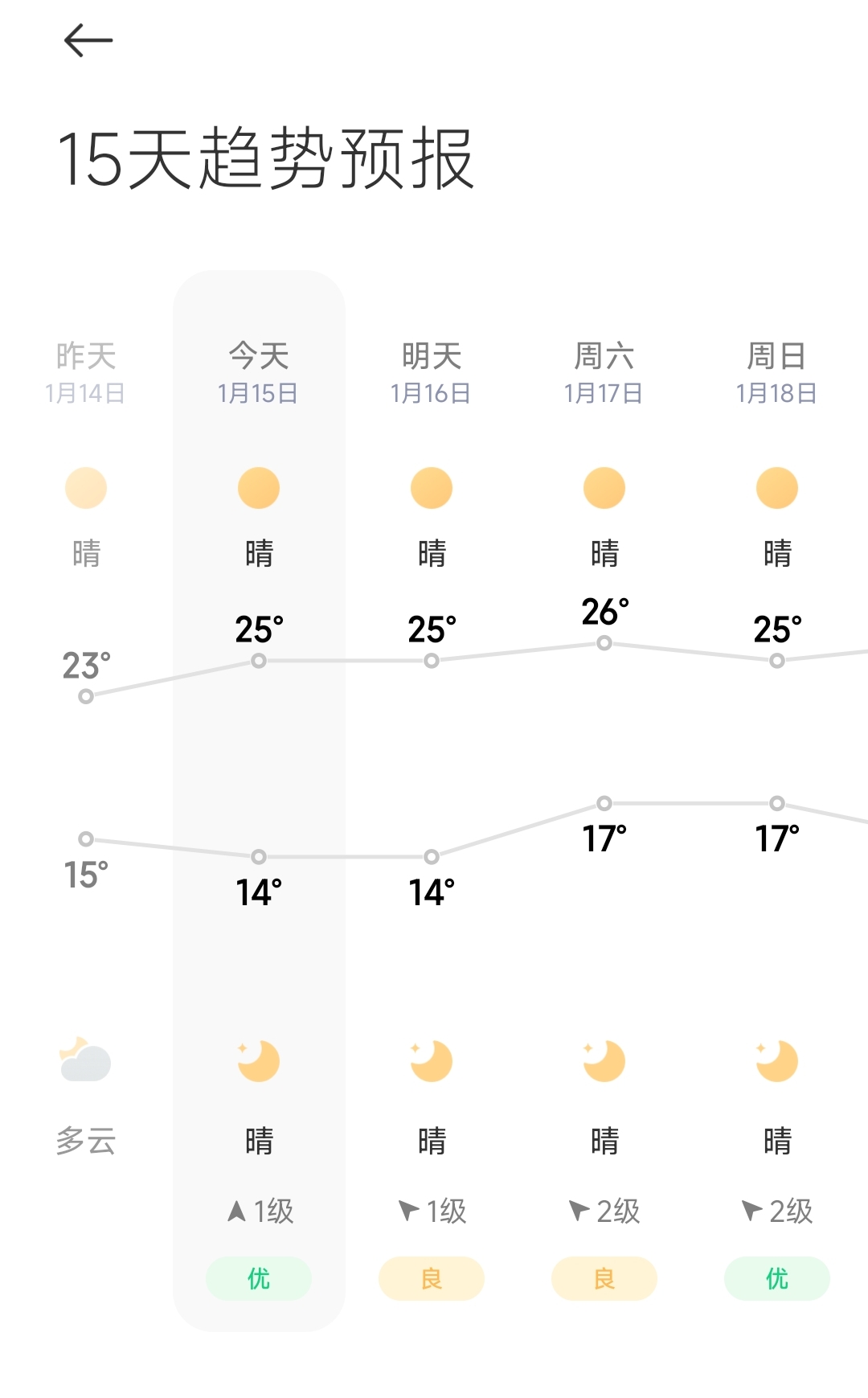Click the faded sun icon for 昨天
The width and height of the screenshot is (868, 1398).
[x=85, y=488]
